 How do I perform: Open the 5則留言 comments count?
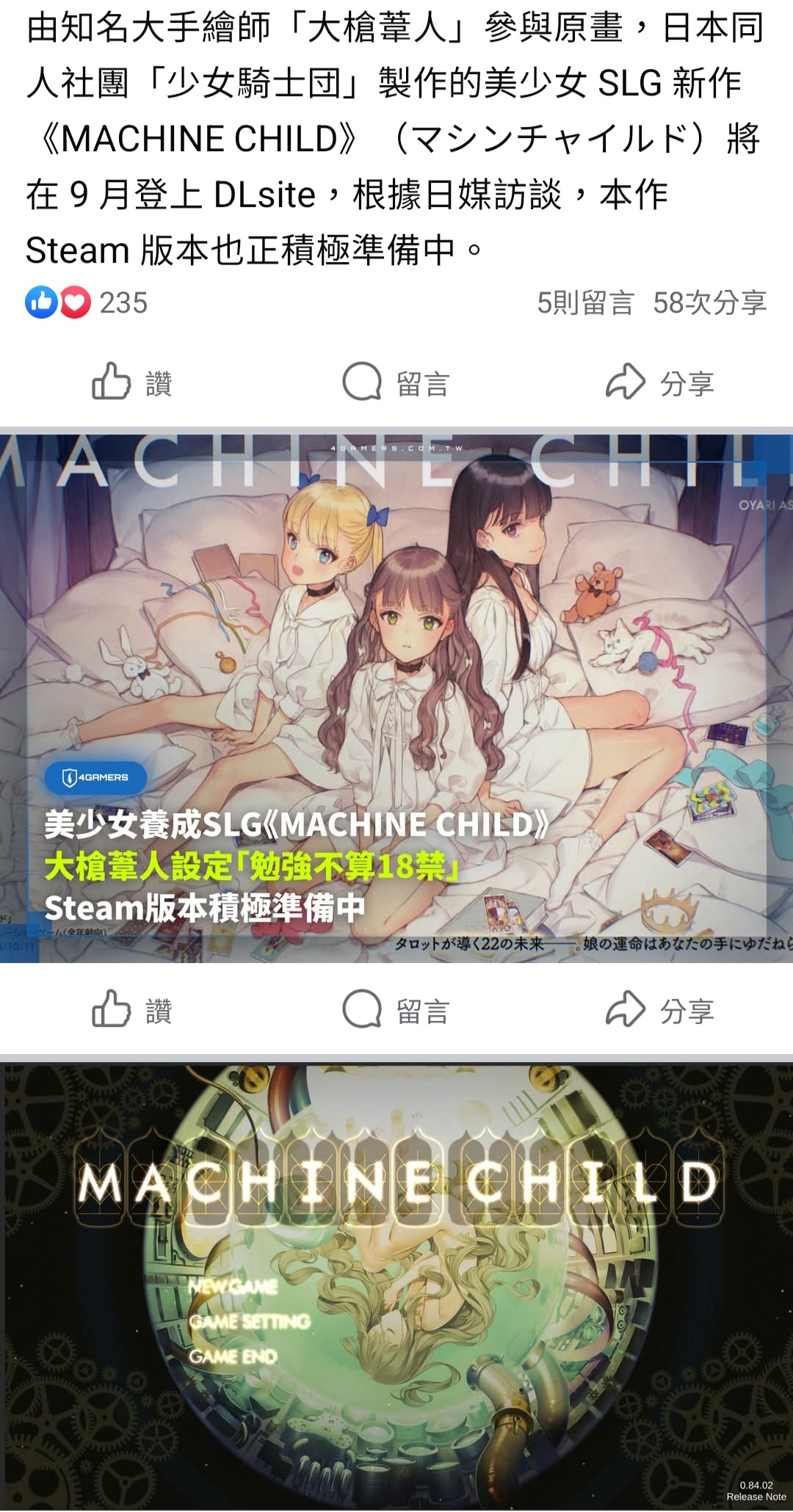[x=585, y=302]
